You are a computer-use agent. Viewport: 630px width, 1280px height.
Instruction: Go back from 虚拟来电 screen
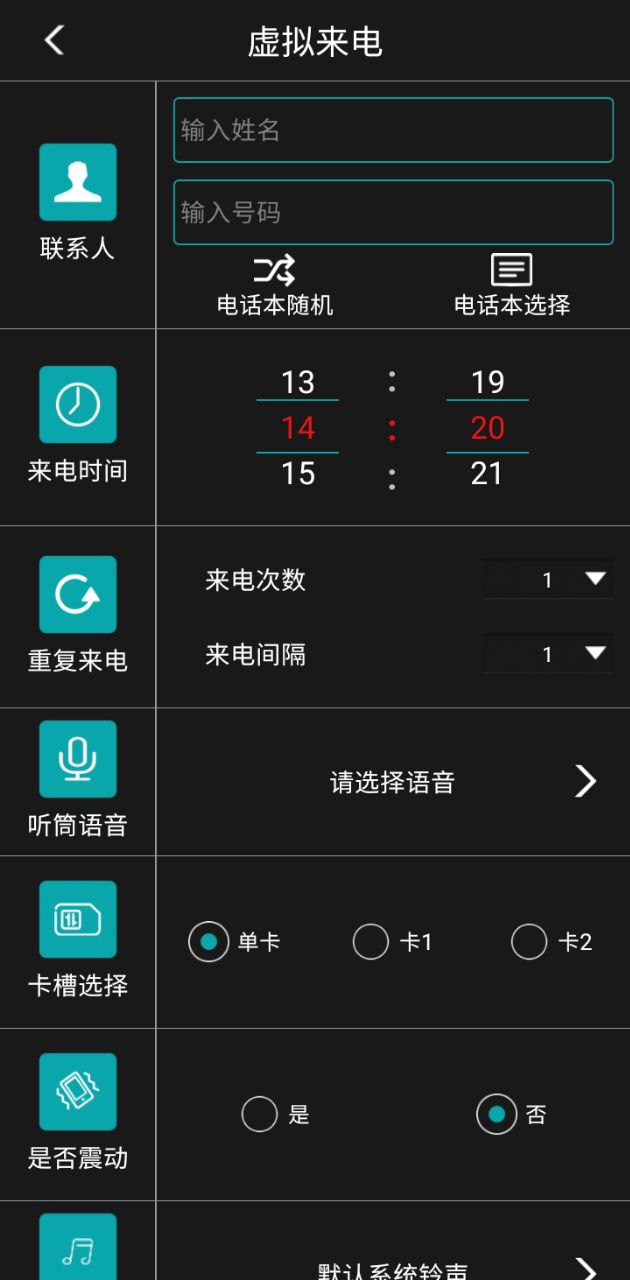(54, 41)
